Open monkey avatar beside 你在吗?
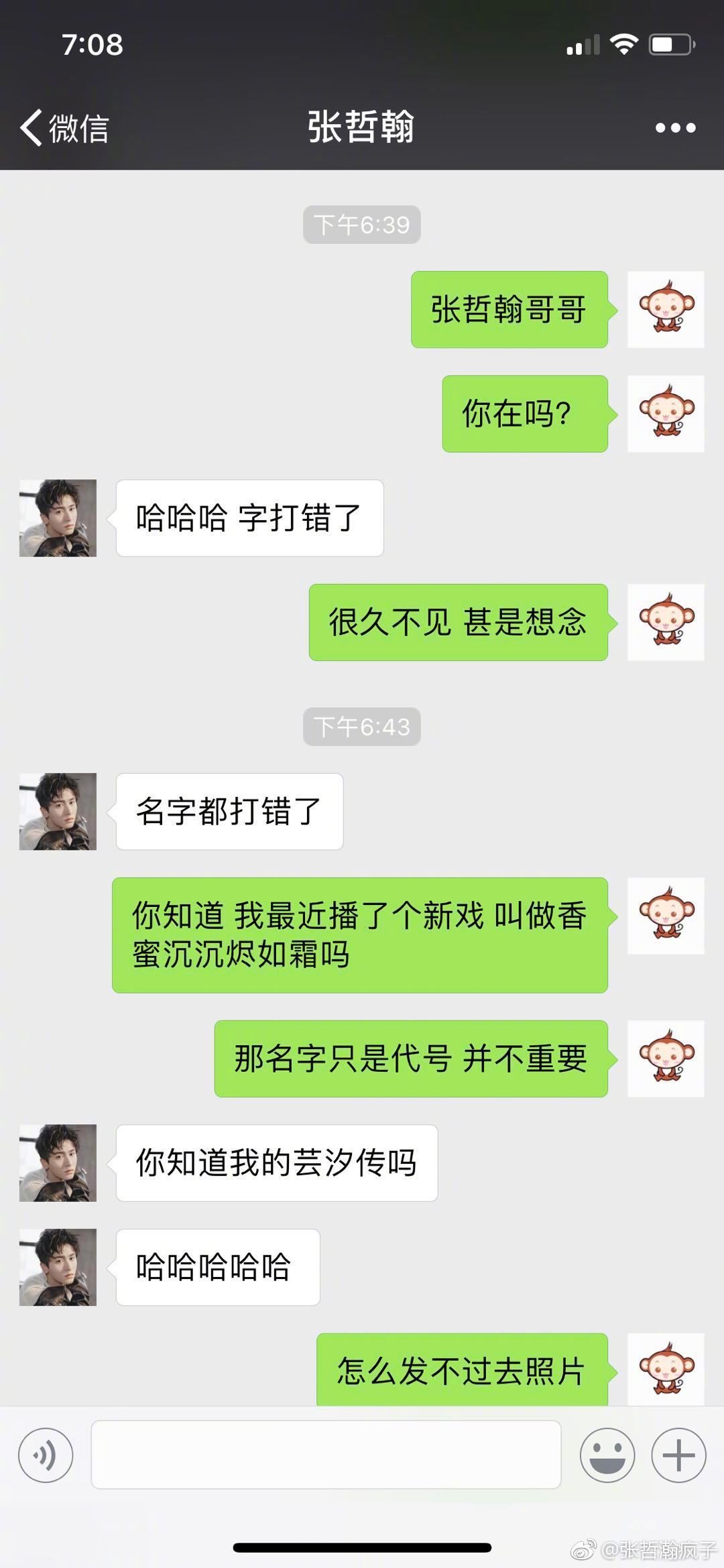 pos(666,414)
